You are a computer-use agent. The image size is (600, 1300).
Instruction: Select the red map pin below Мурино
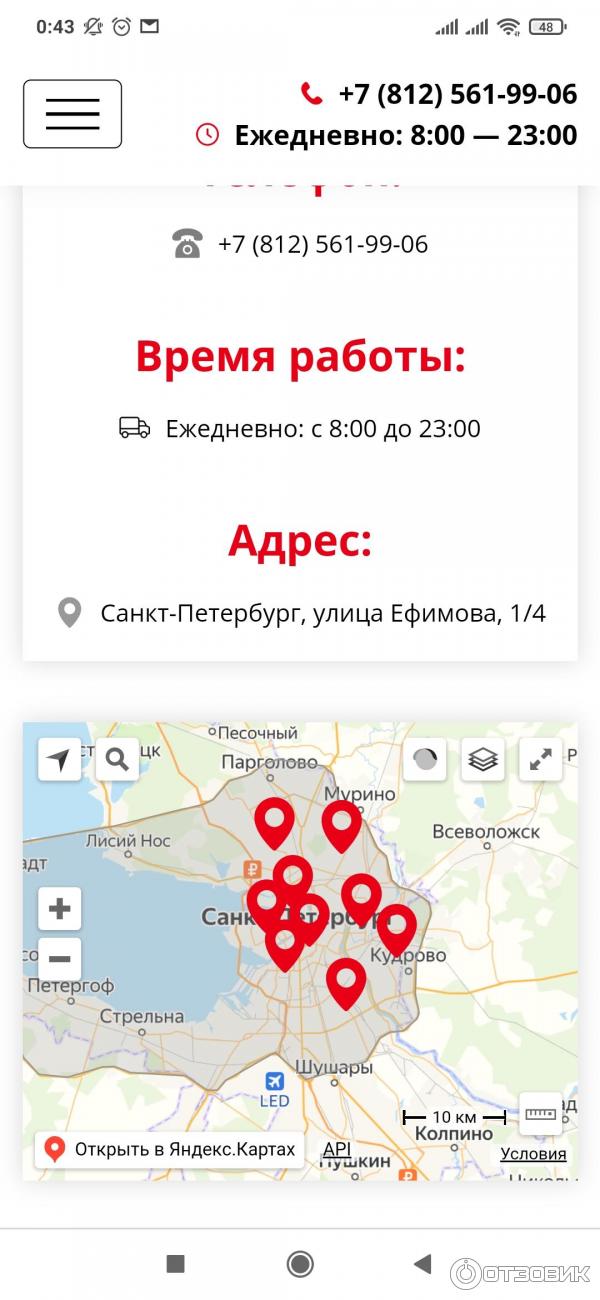(x=341, y=821)
